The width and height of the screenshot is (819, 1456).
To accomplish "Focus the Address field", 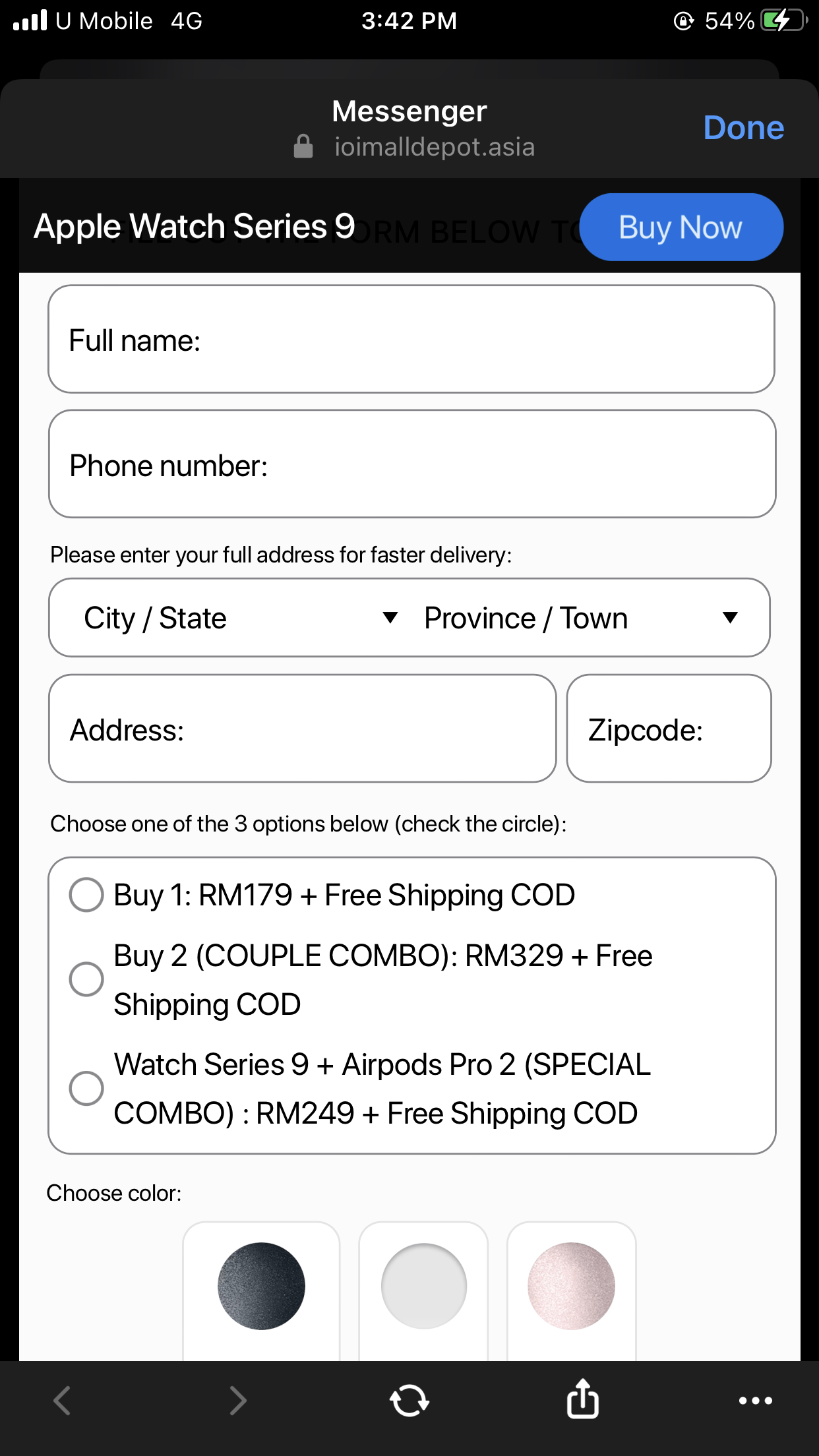I will pos(302,729).
